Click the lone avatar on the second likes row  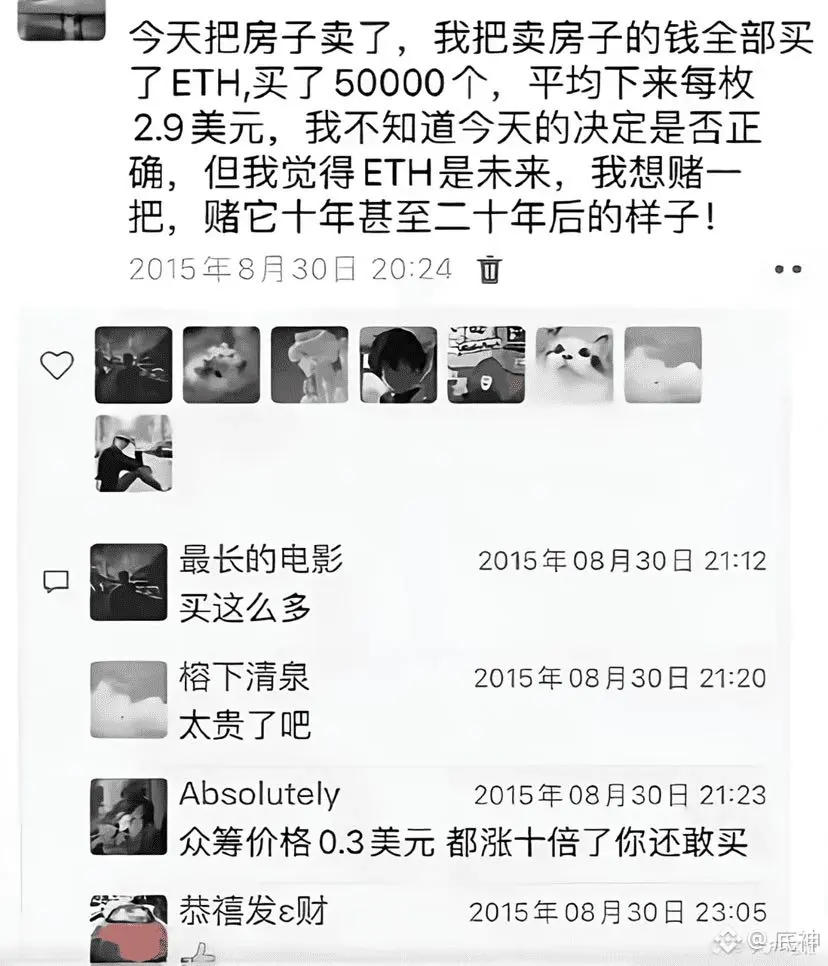(x=133, y=452)
